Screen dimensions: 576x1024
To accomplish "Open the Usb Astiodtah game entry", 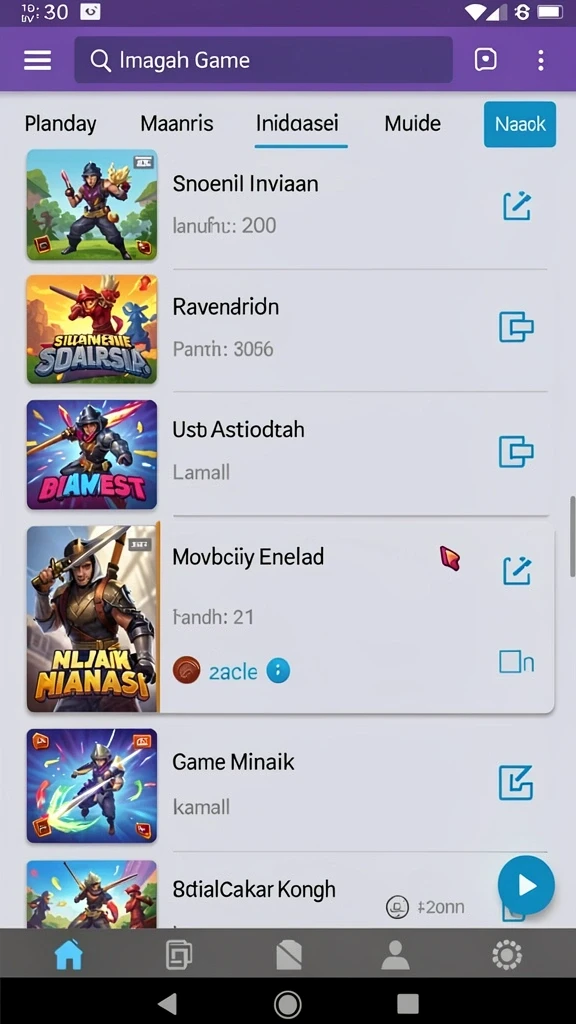I will coord(287,455).
